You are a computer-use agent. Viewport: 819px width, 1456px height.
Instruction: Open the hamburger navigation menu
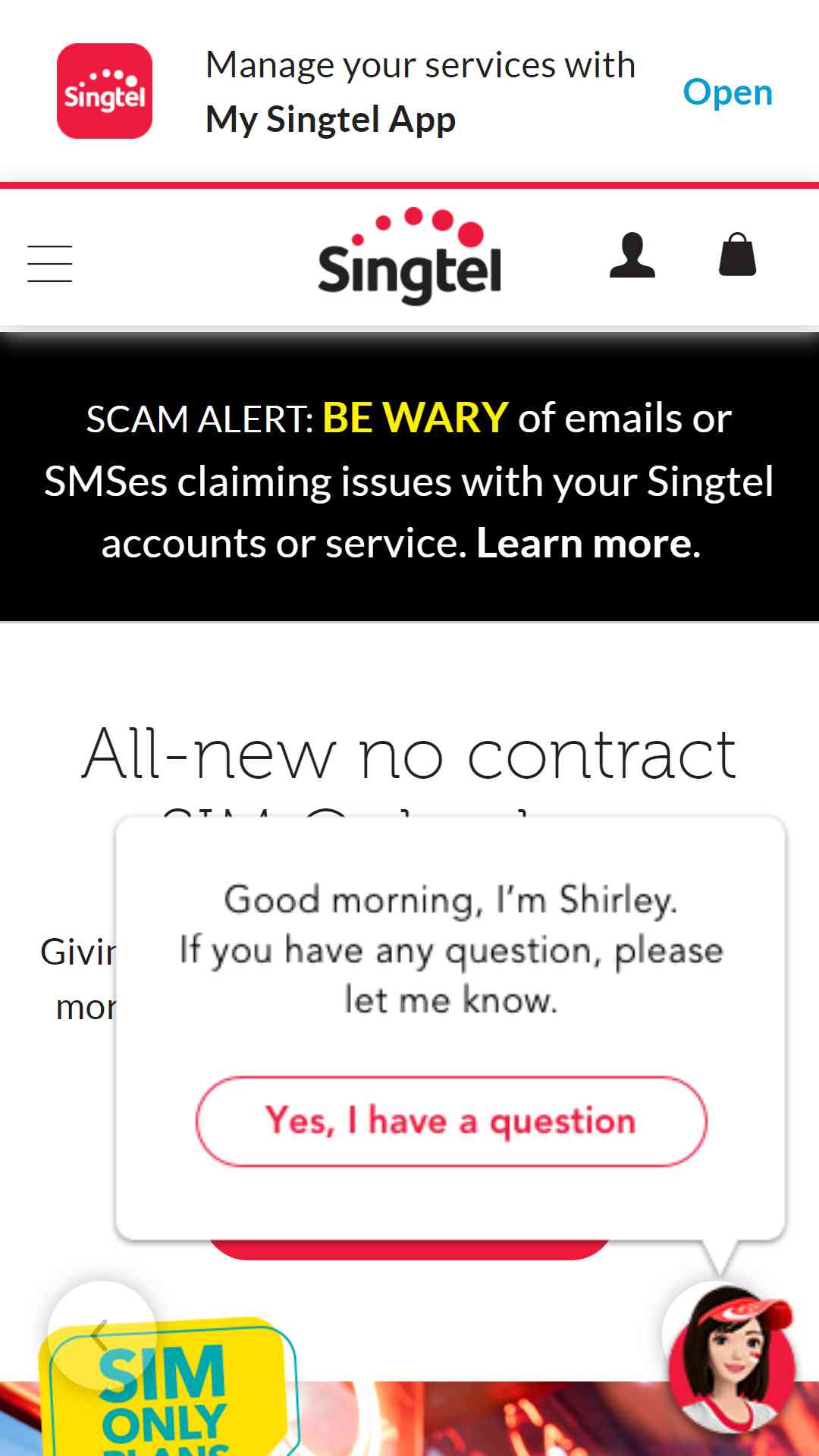click(50, 263)
